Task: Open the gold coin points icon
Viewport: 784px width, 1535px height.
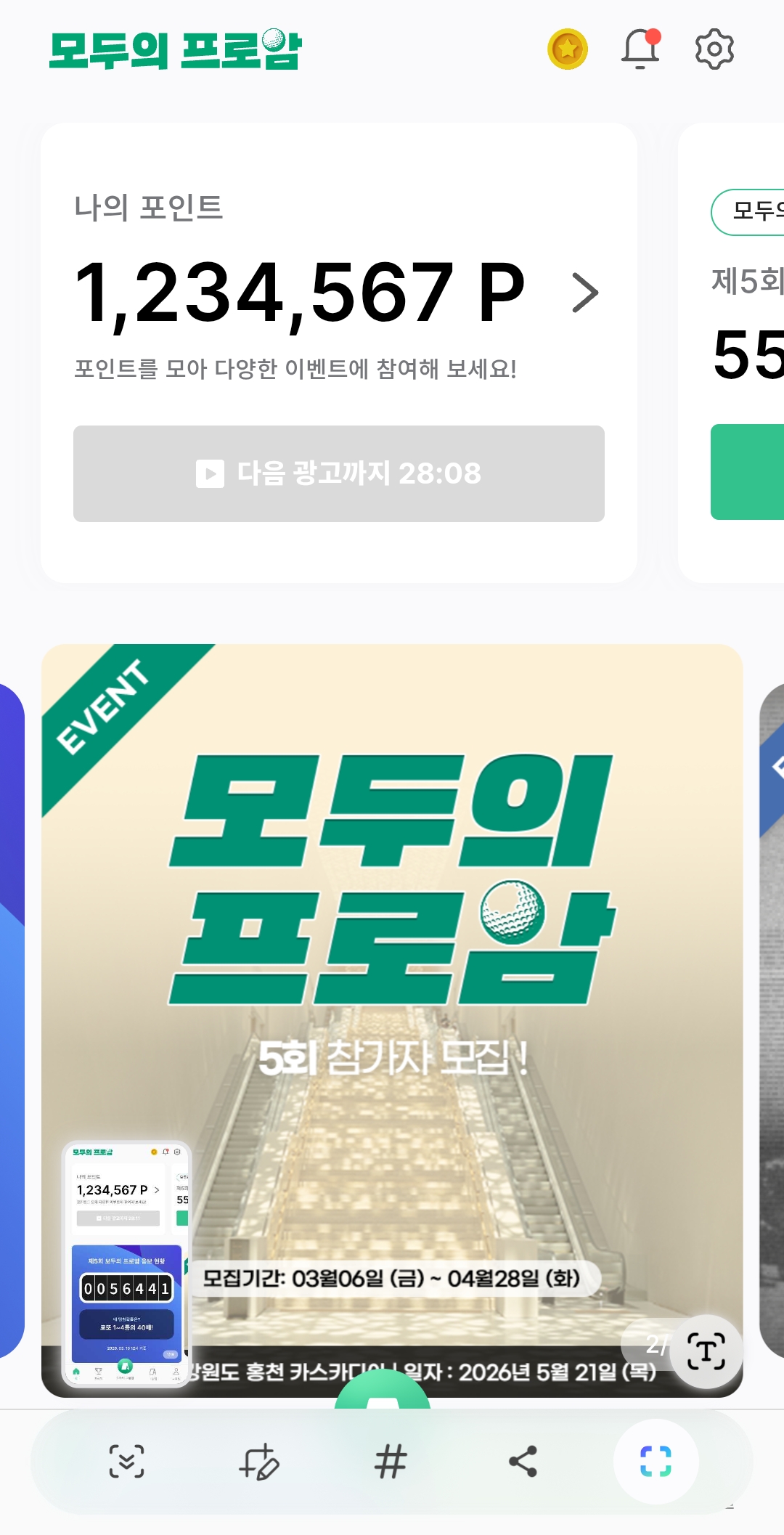Action: pos(567,49)
